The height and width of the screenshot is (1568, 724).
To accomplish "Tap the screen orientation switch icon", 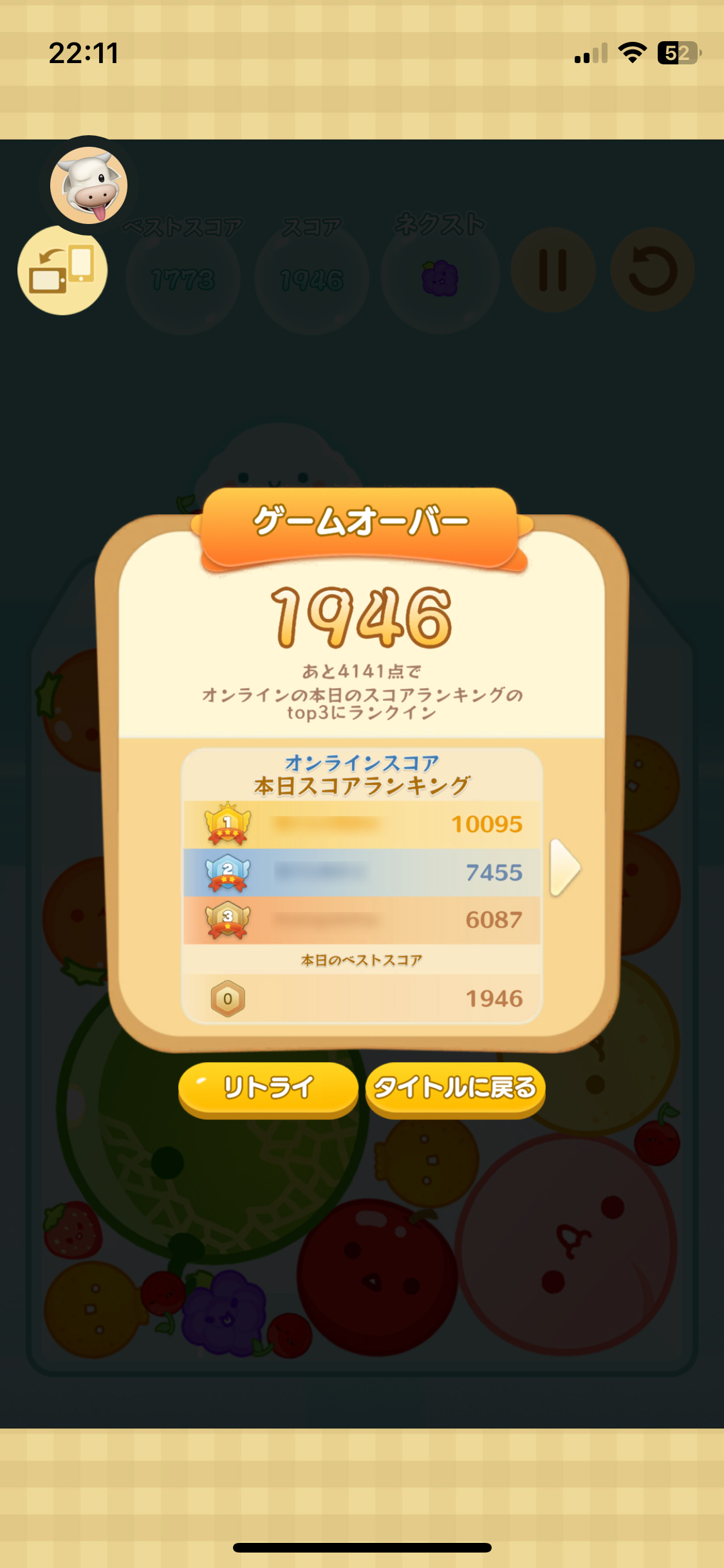I will tap(62, 270).
